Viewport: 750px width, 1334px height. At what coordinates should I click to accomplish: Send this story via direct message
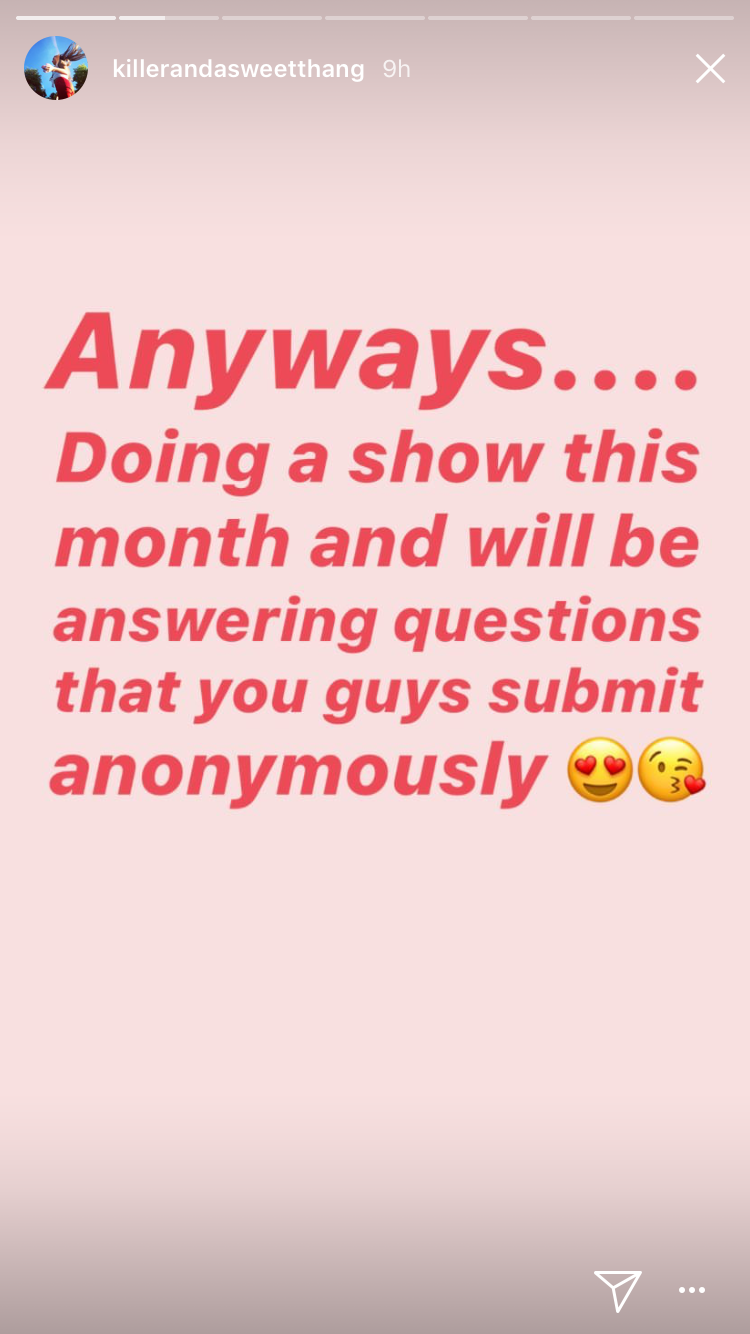(x=617, y=1290)
